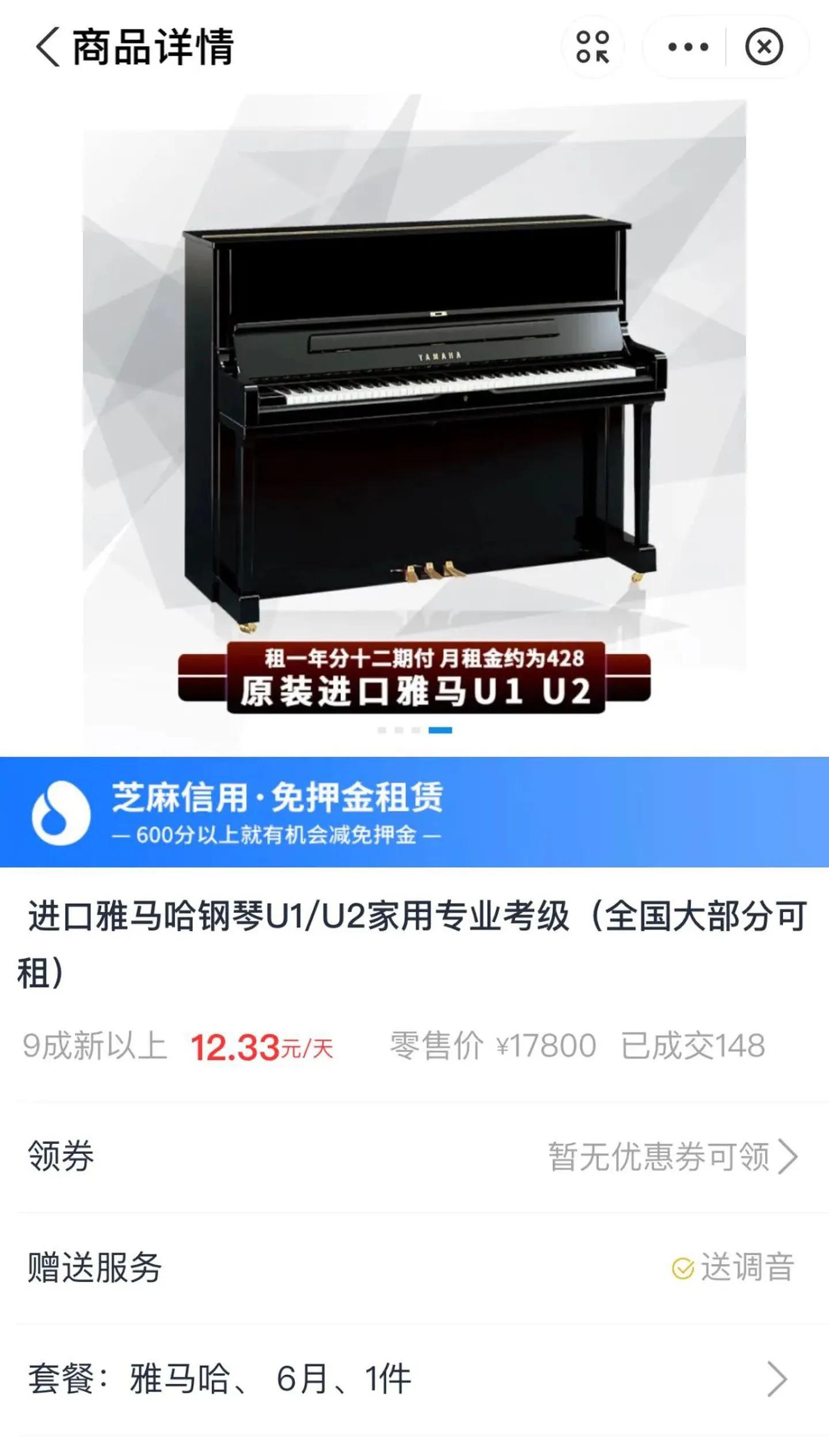
Task: Open the 领券 coupon row
Action: tap(414, 1156)
